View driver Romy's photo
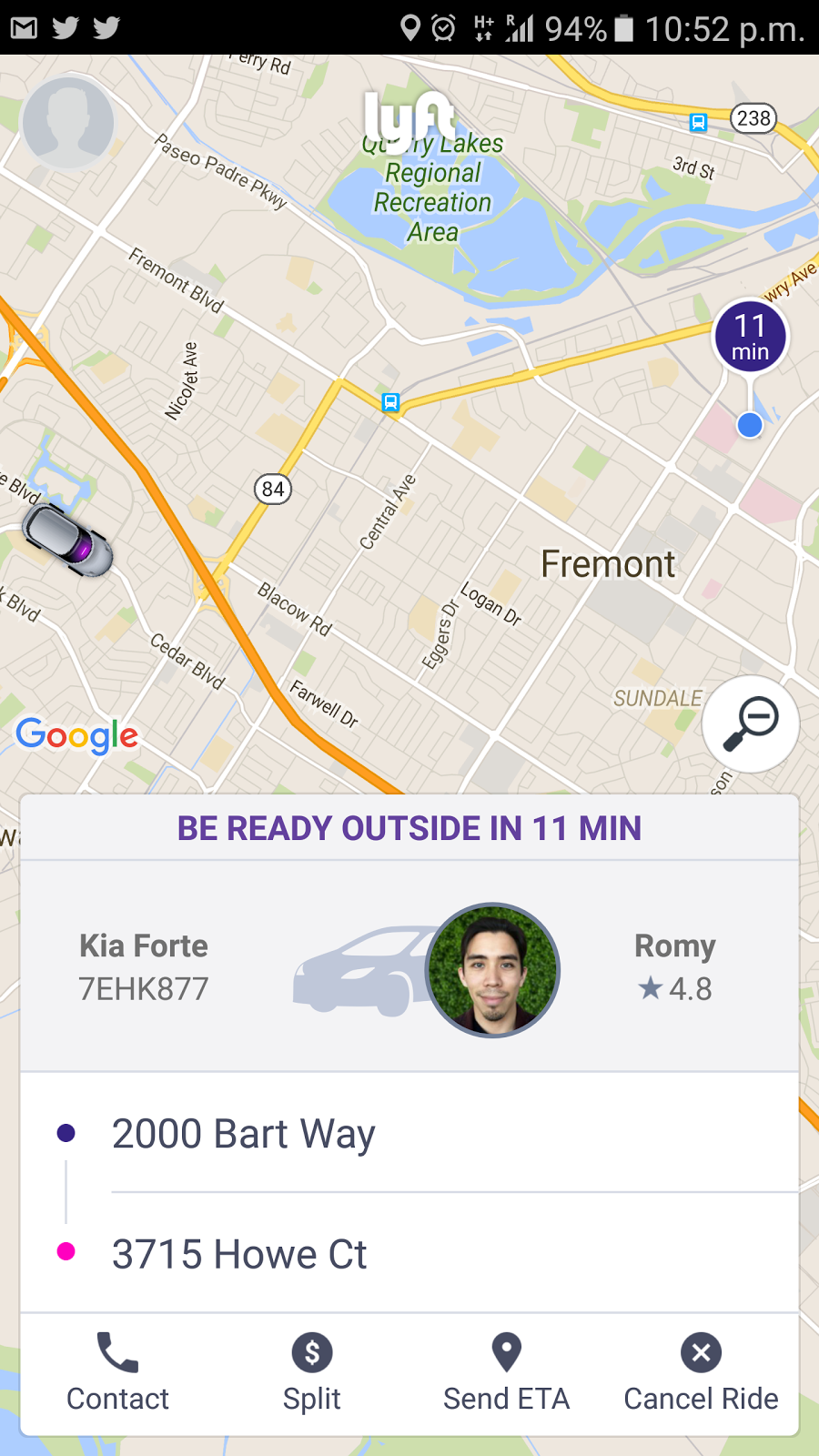This screenshot has width=819, height=1456. [x=492, y=970]
